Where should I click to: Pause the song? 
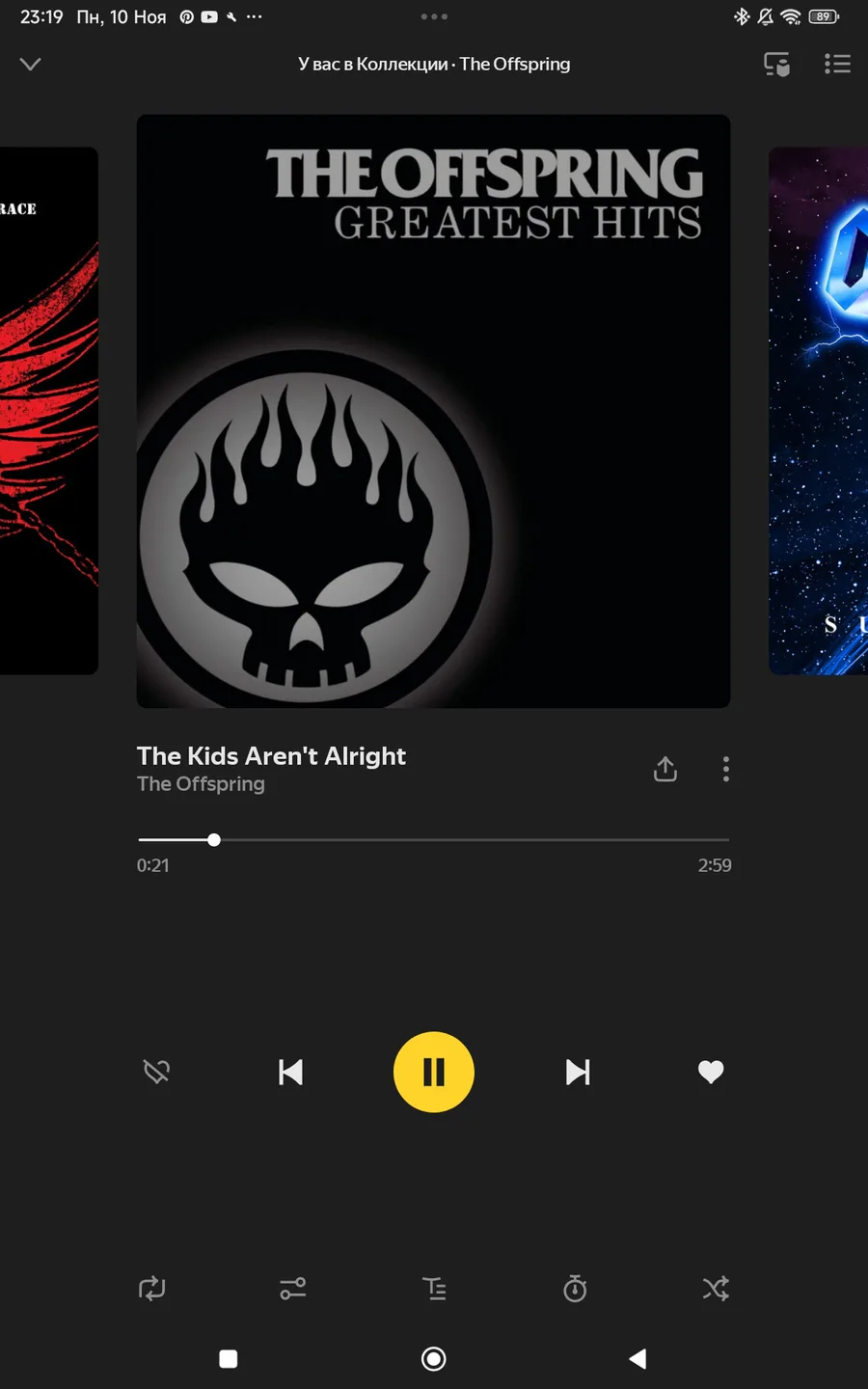point(434,1072)
